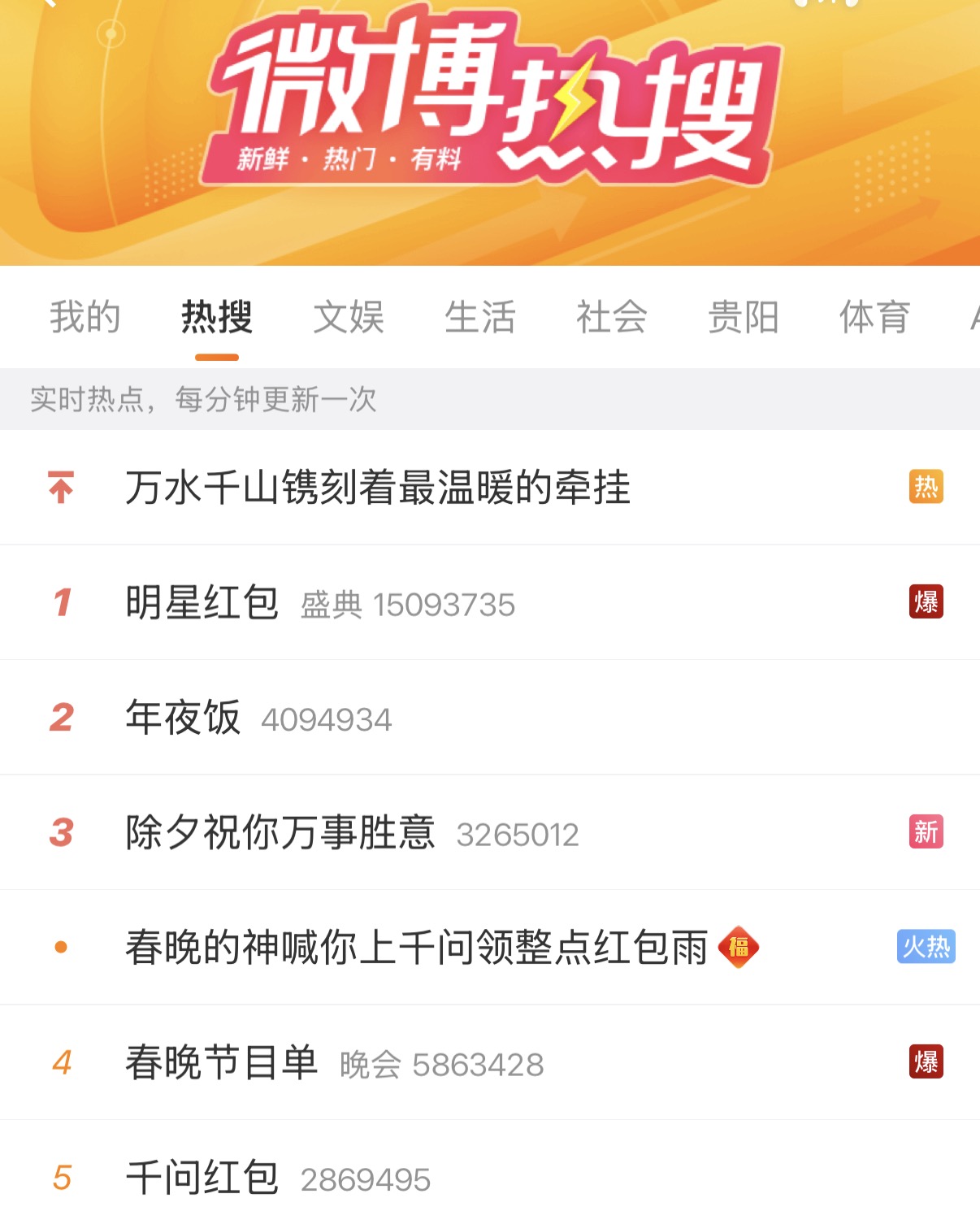View the trending topic 年夜饭
The width and height of the screenshot is (980, 1224).
click(x=184, y=718)
